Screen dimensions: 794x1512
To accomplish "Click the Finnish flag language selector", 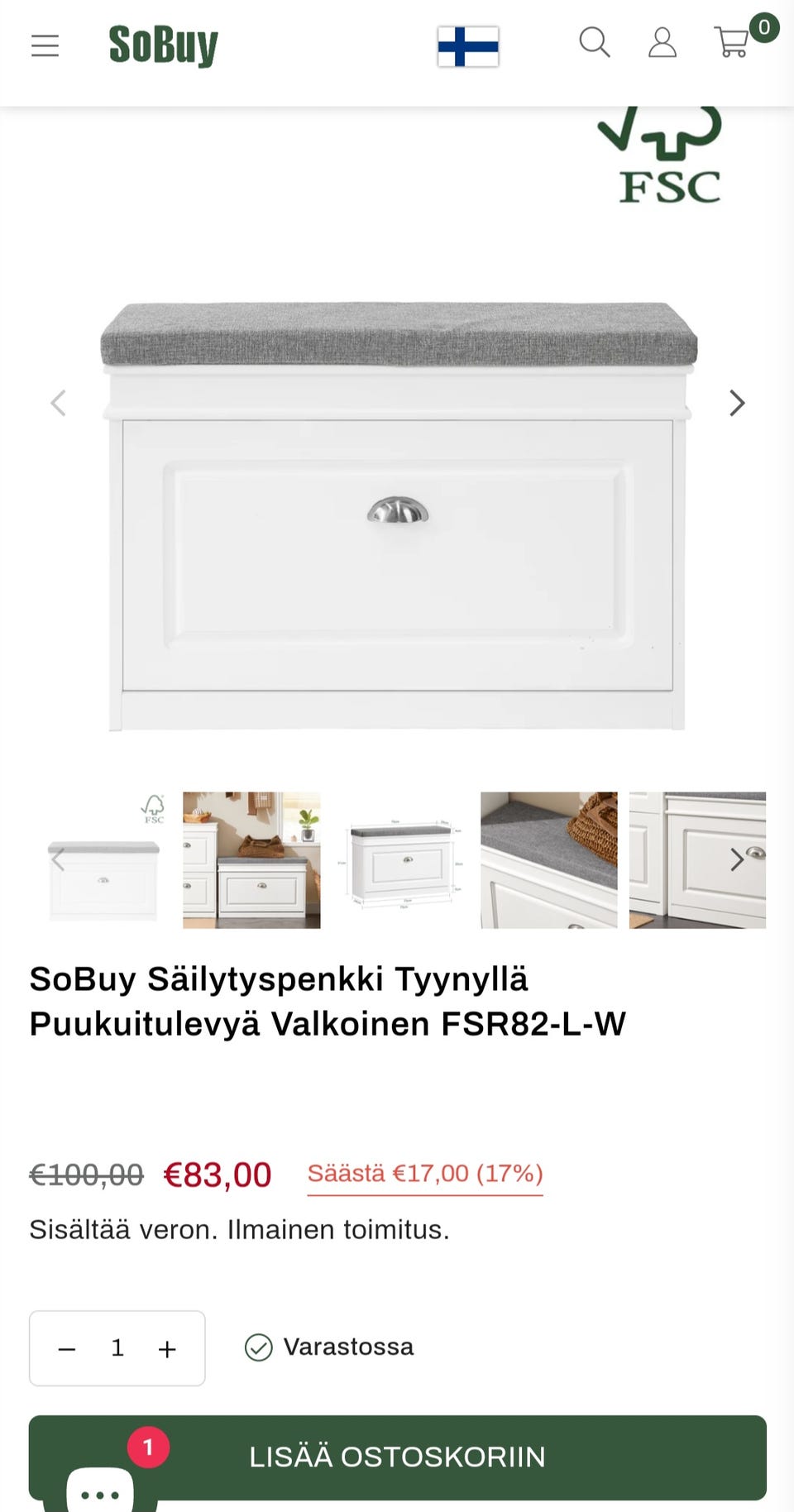I will [468, 47].
